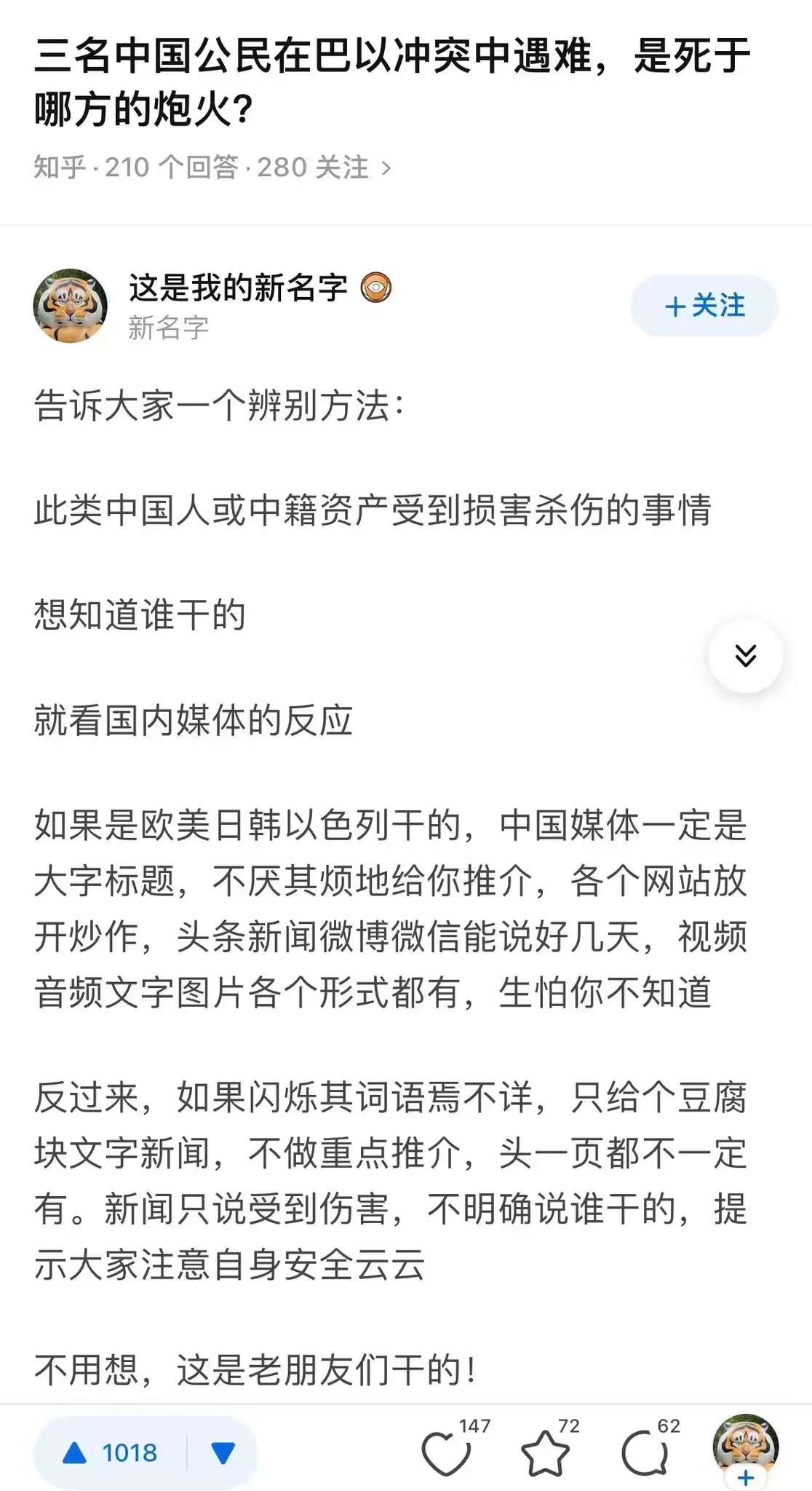Tap the double-chevron jump to next answer button
812x1491 pixels.
[x=746, y=655]
